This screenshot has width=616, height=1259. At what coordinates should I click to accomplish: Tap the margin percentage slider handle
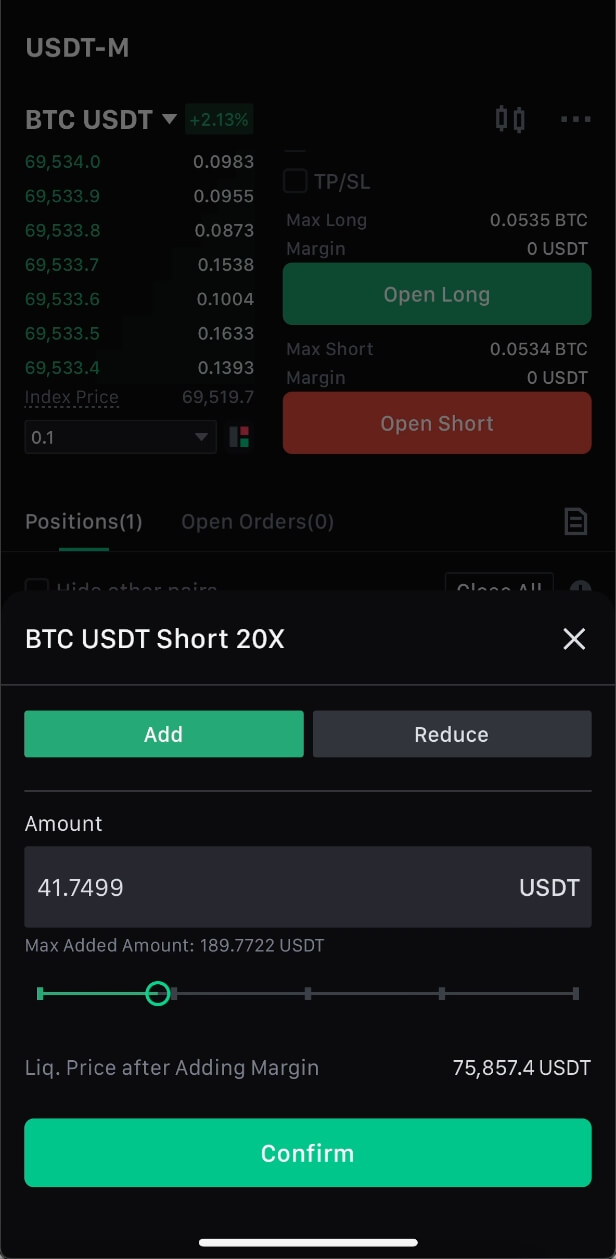(157, 993)
